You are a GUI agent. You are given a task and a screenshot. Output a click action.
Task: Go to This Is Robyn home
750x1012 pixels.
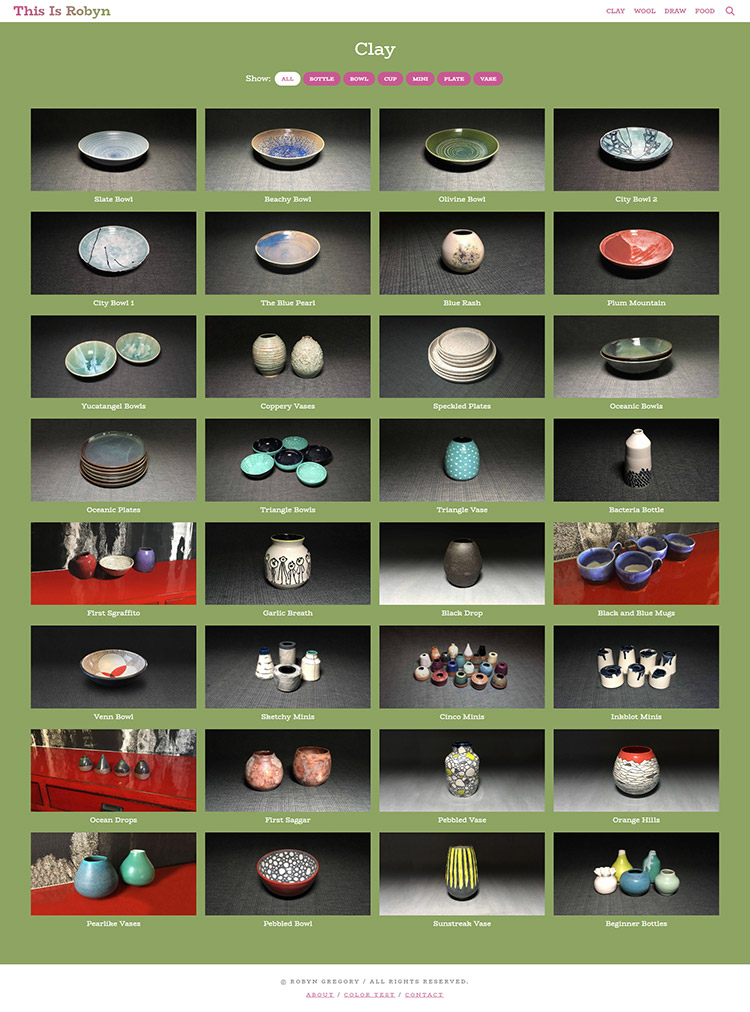point(62,11)
